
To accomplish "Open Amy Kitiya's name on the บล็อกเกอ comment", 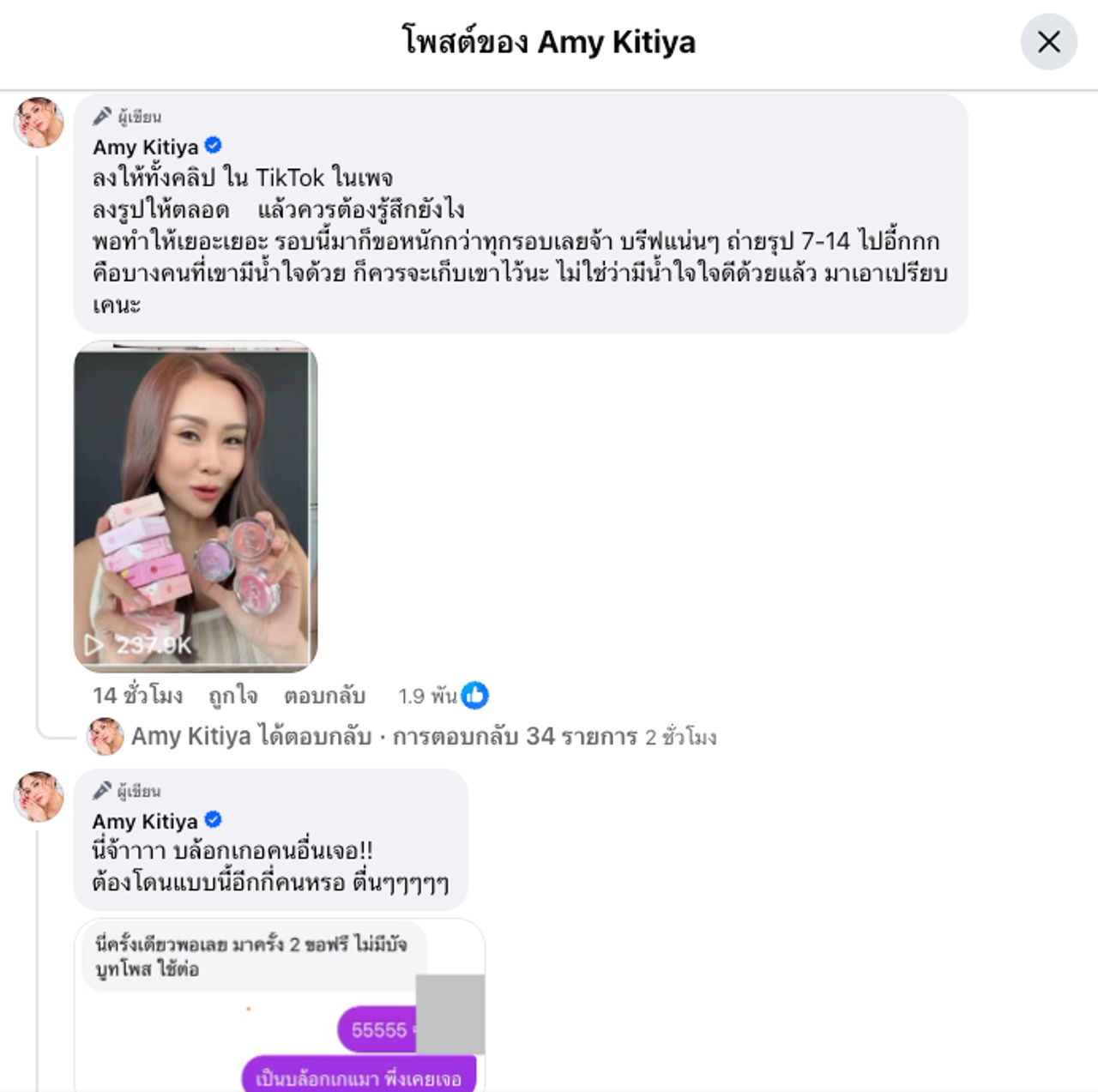I will click(145, 822).
